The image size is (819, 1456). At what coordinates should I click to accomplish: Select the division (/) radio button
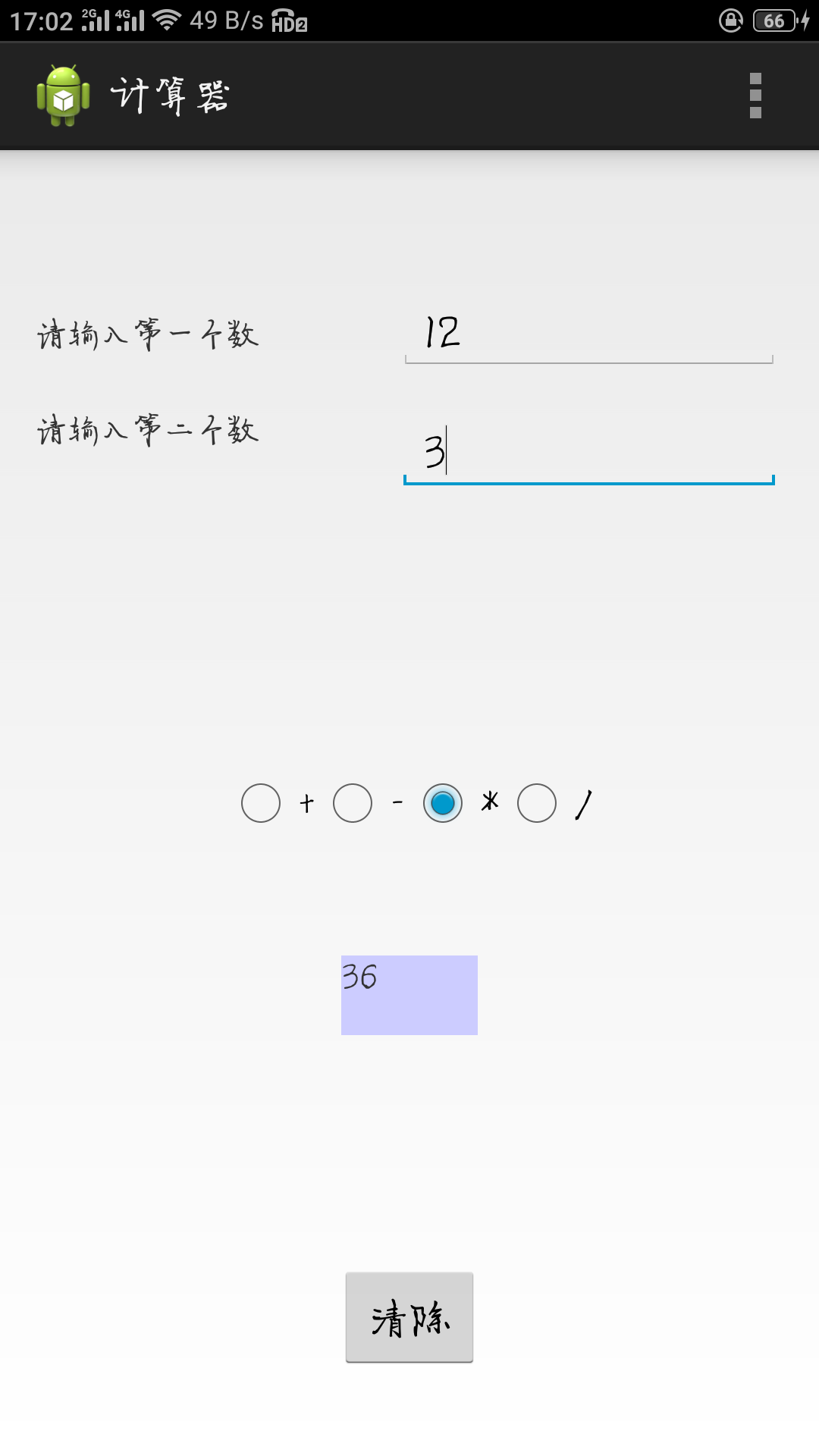[537, 803]
